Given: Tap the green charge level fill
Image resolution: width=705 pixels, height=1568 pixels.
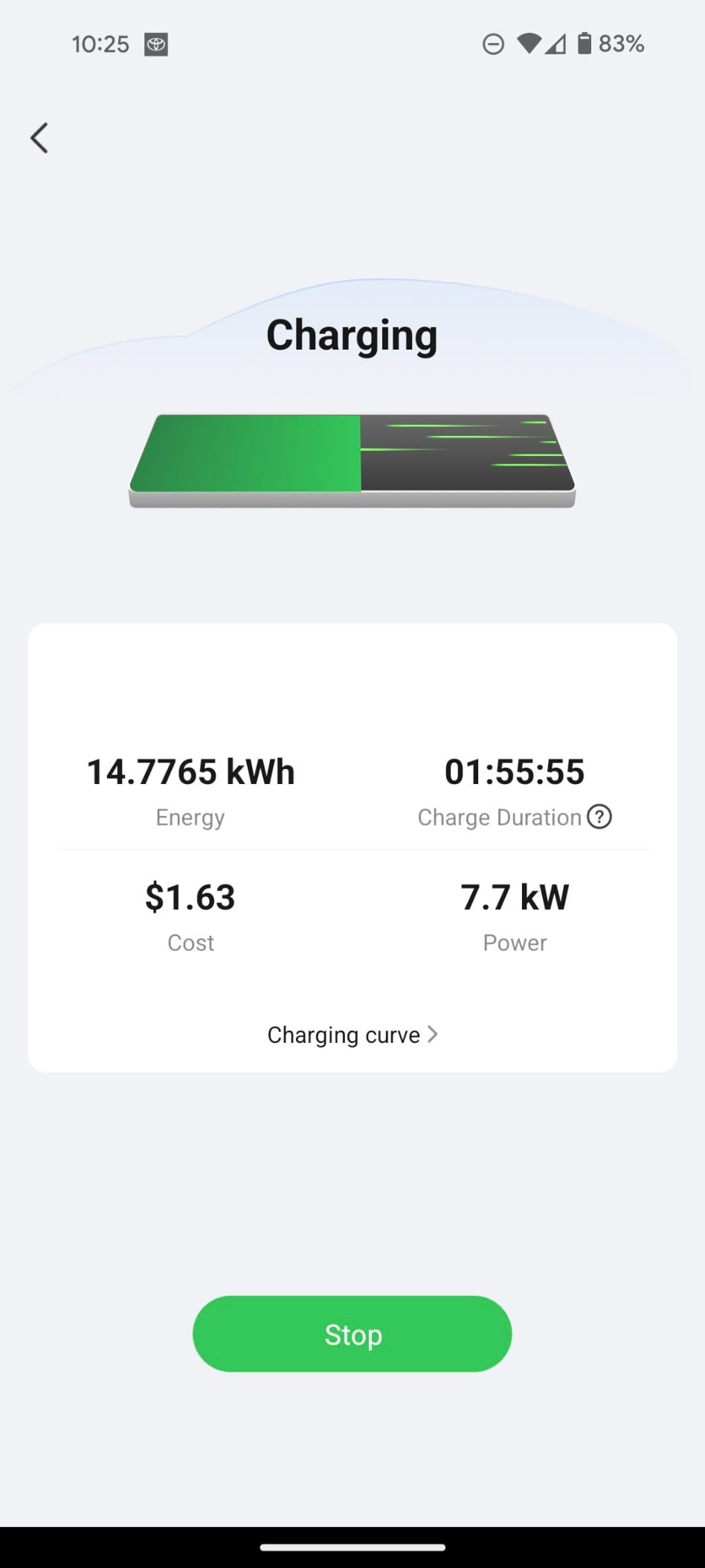Looking at the screenshot, I should [x=245, y=454].
